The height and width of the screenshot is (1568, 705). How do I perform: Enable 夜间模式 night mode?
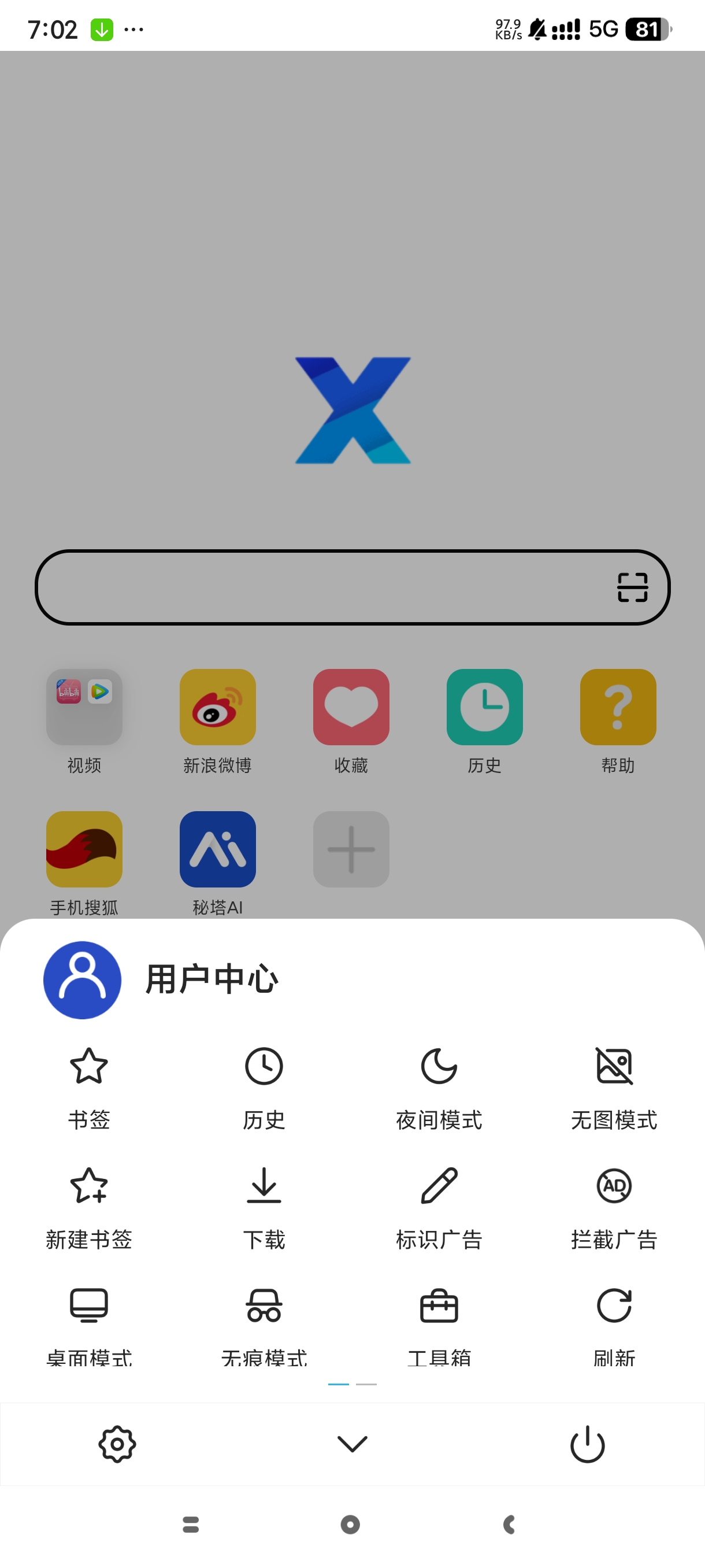[x=439, y=1086]
